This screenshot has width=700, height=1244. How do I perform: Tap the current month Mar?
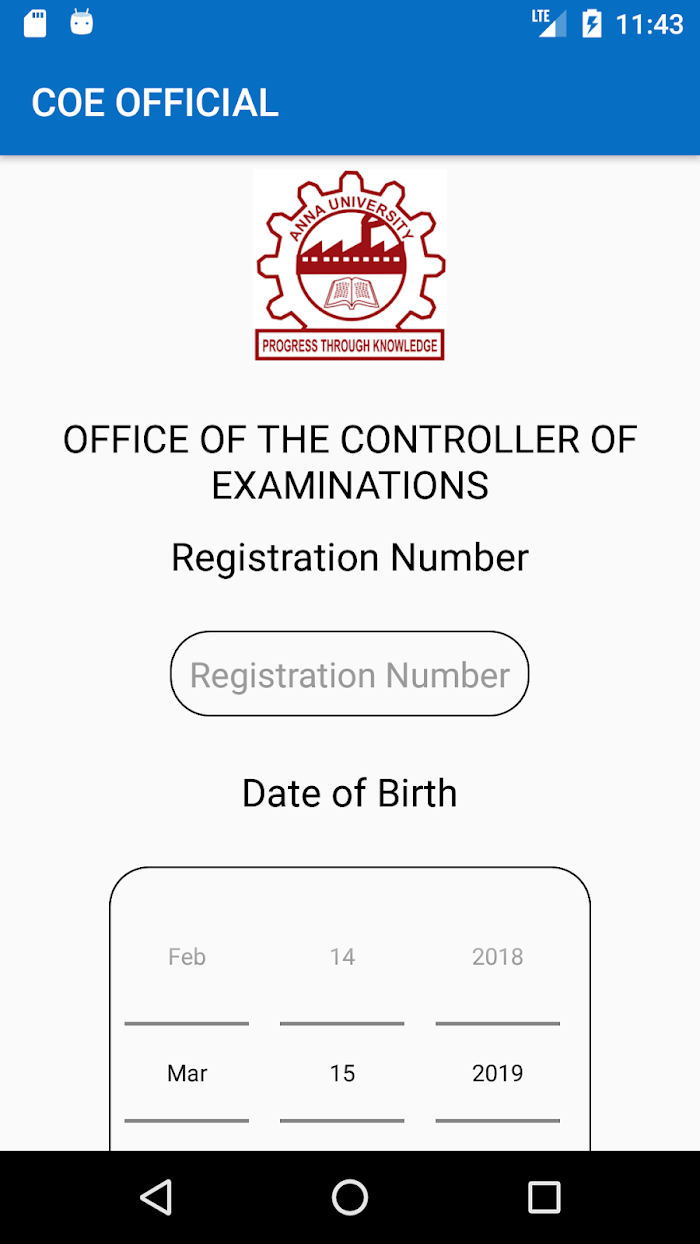(187, 1073)
